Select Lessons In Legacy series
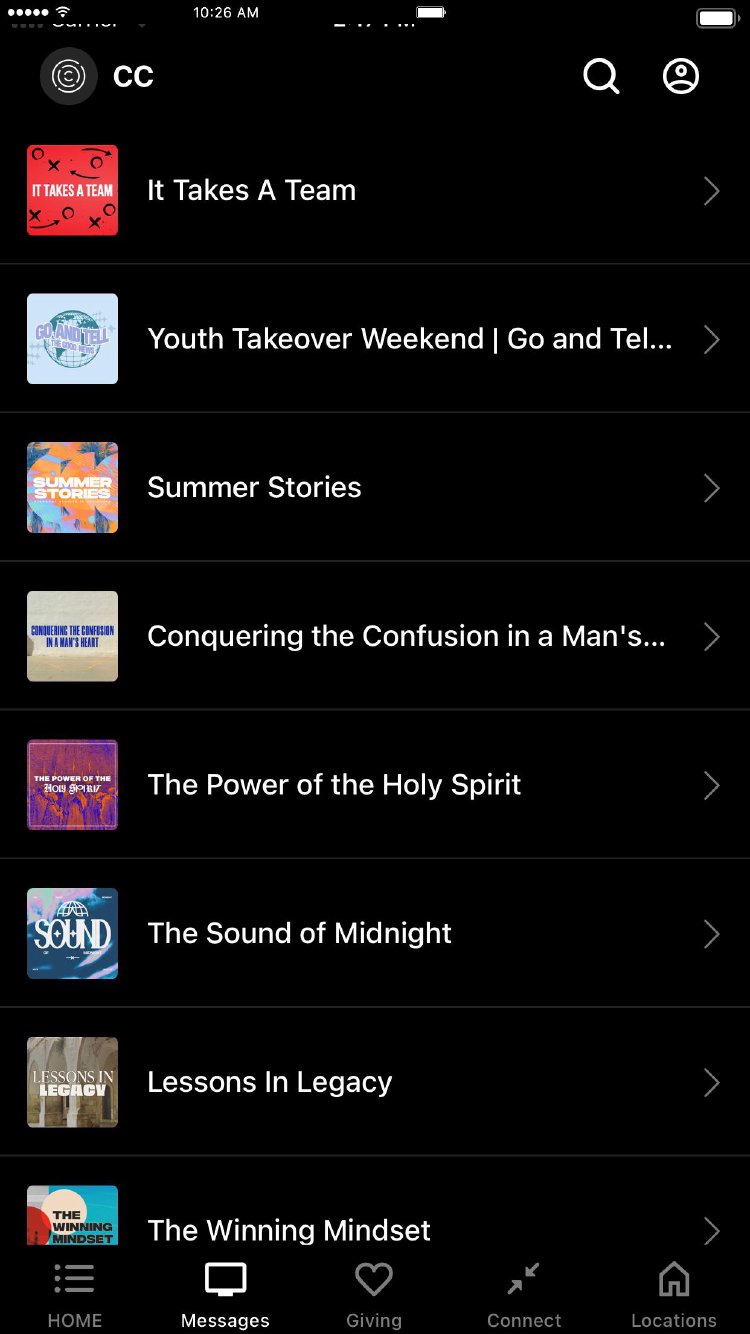750x1334 pixels. [374, 1082]
